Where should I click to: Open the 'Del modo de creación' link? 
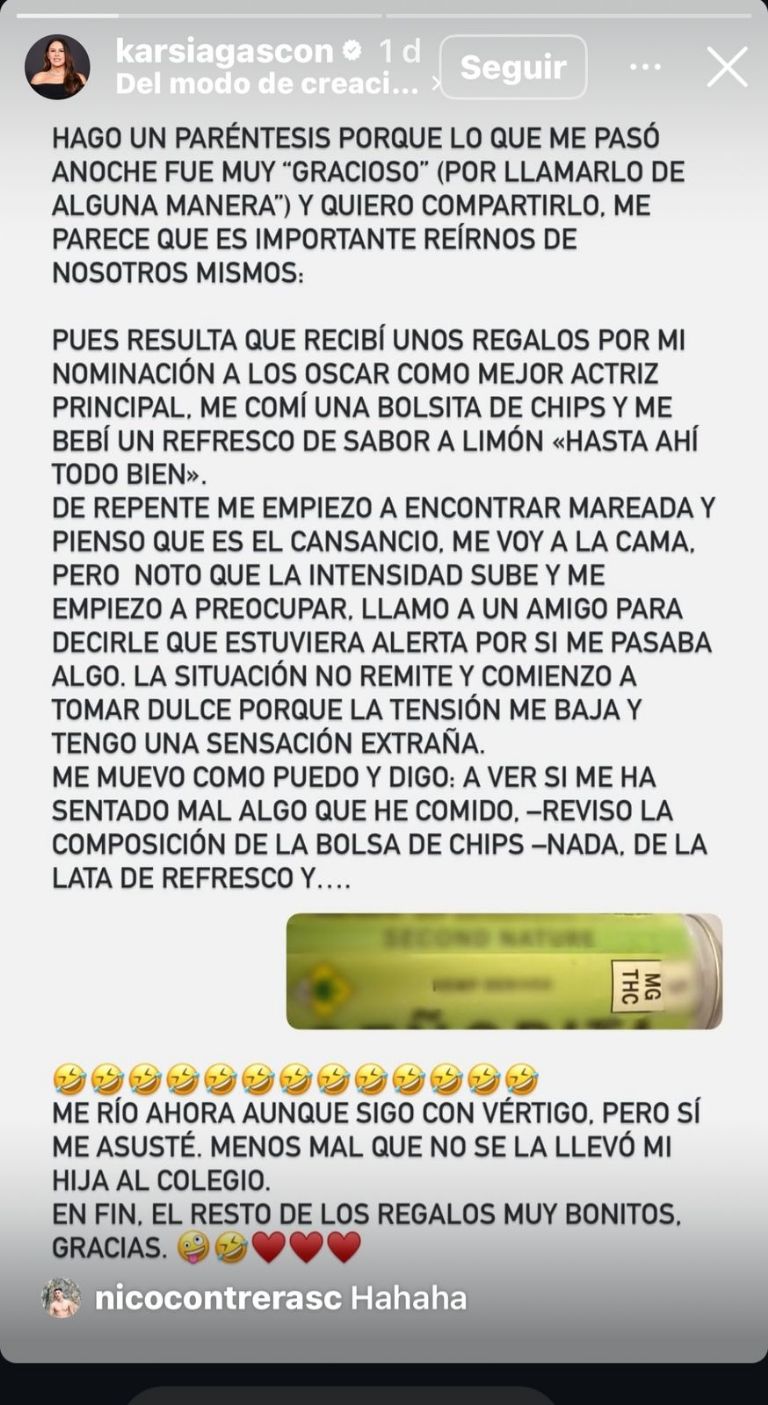pyautogui.click(x=267, y=85)
